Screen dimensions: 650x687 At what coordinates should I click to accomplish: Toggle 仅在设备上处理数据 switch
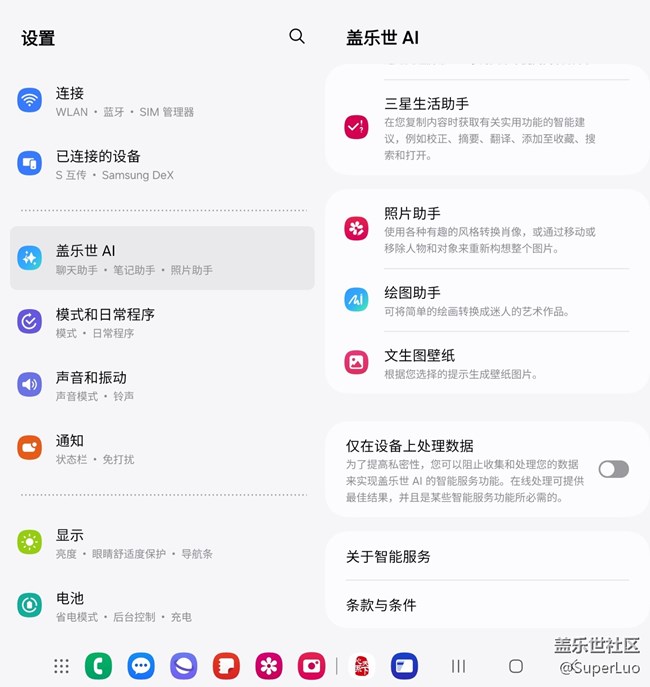pos(613,469)
